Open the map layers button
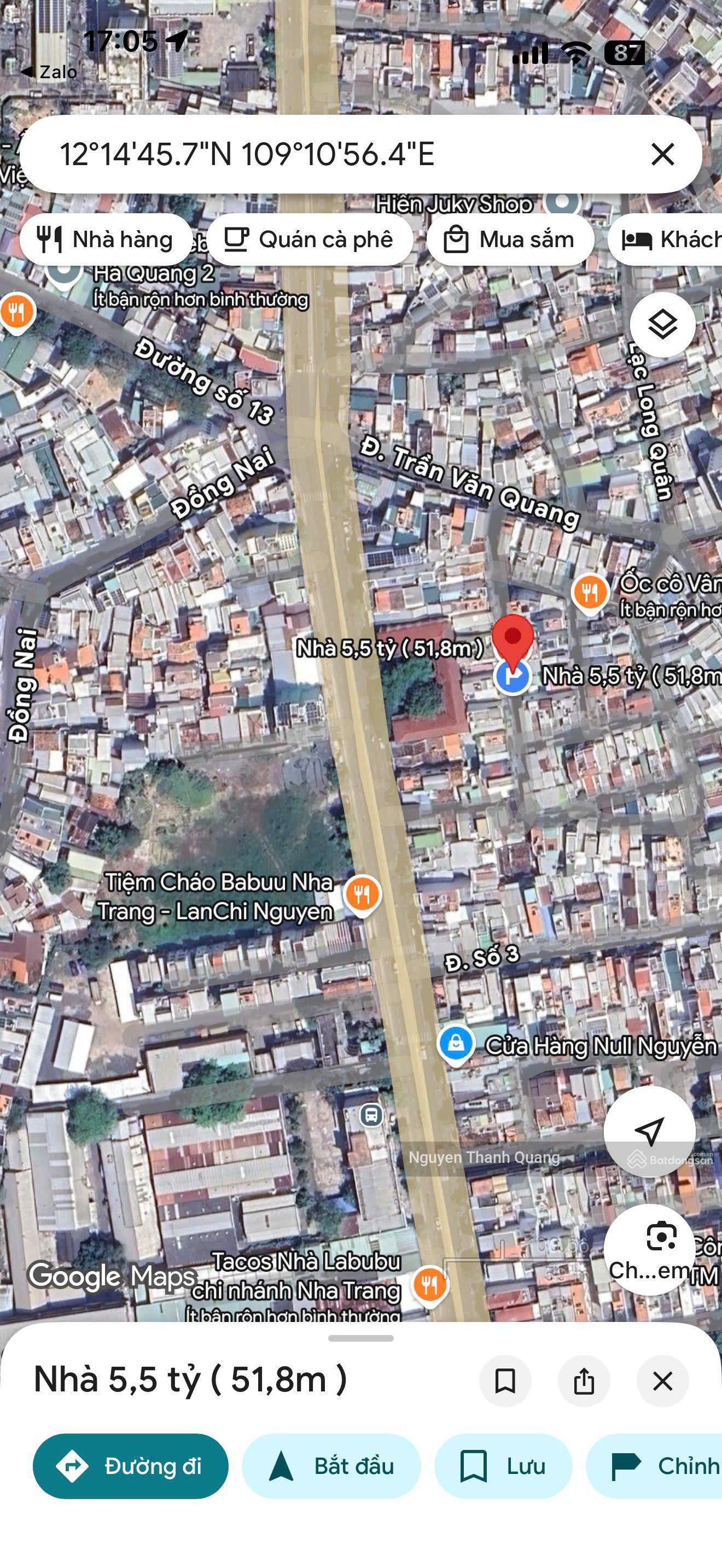 [662, 324]
